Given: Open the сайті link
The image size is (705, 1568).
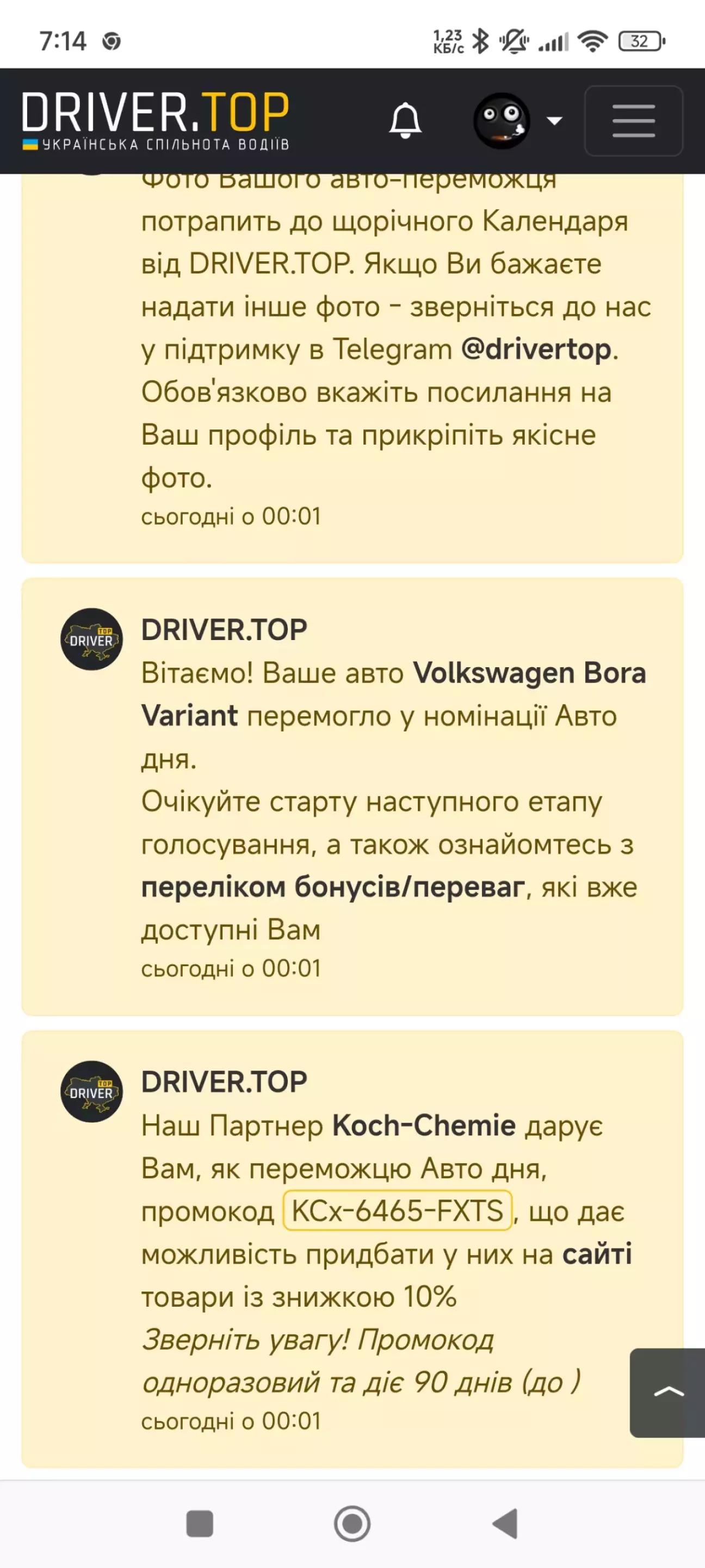Looking at the screenshot, I should 597,1254.
